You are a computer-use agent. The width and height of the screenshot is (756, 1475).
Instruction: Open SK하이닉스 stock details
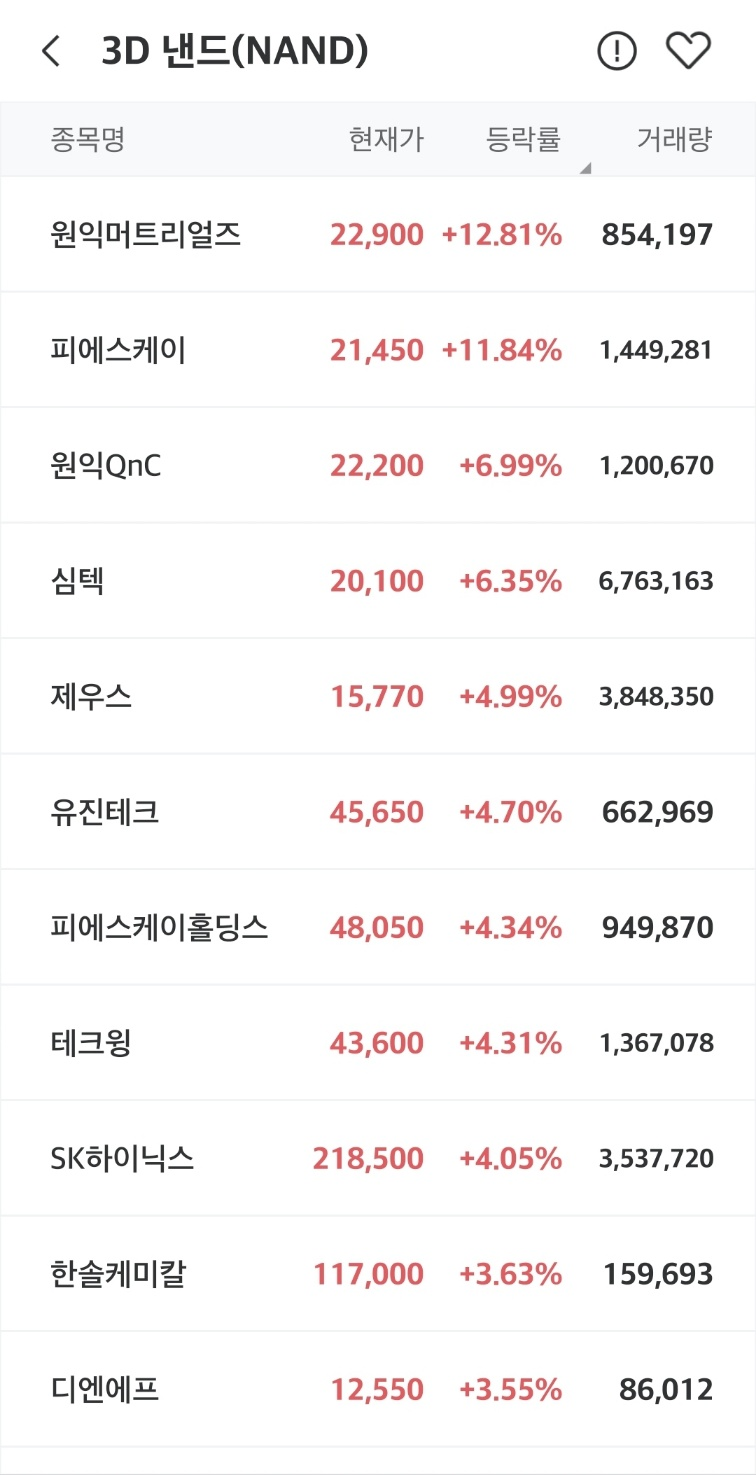tap(378, 1158)
